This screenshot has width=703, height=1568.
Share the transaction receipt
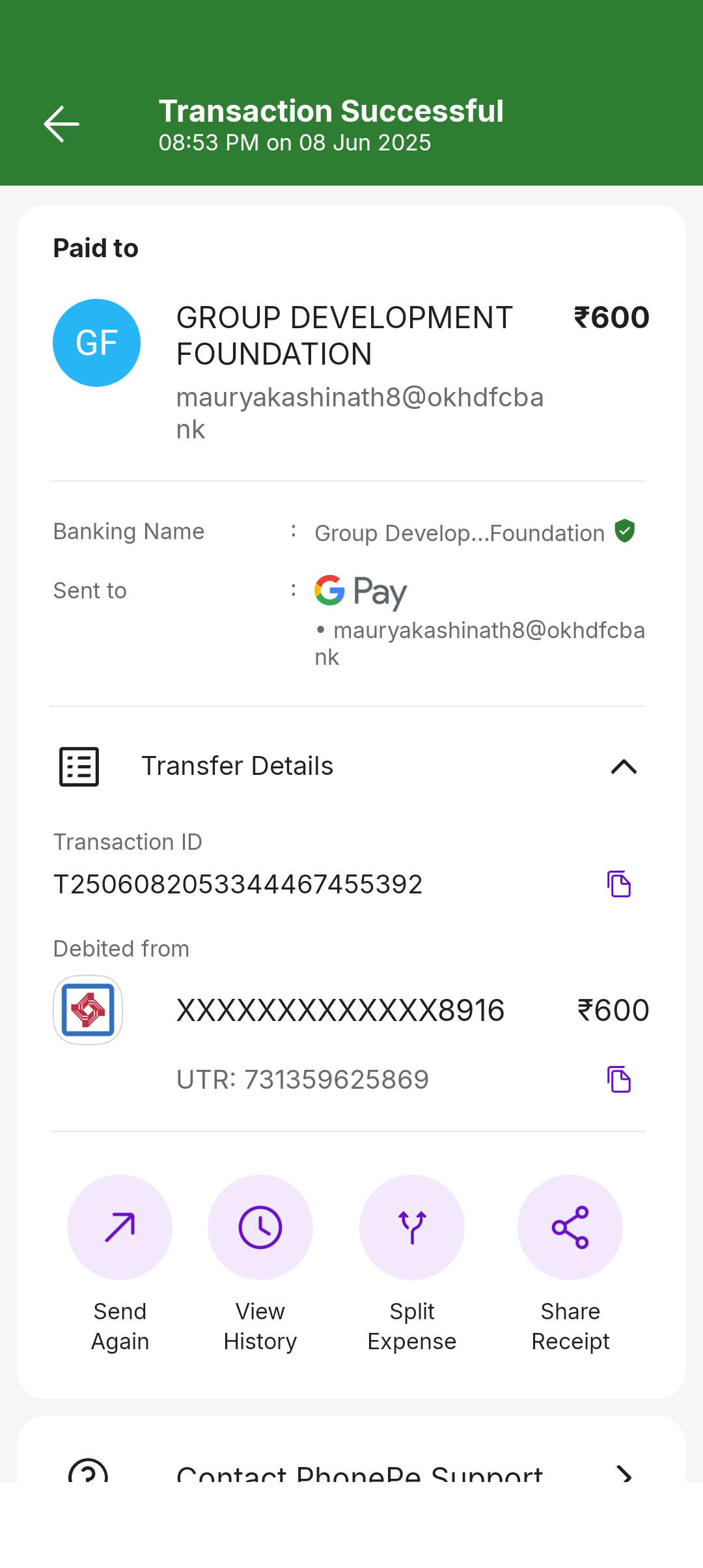(570, 1227)
